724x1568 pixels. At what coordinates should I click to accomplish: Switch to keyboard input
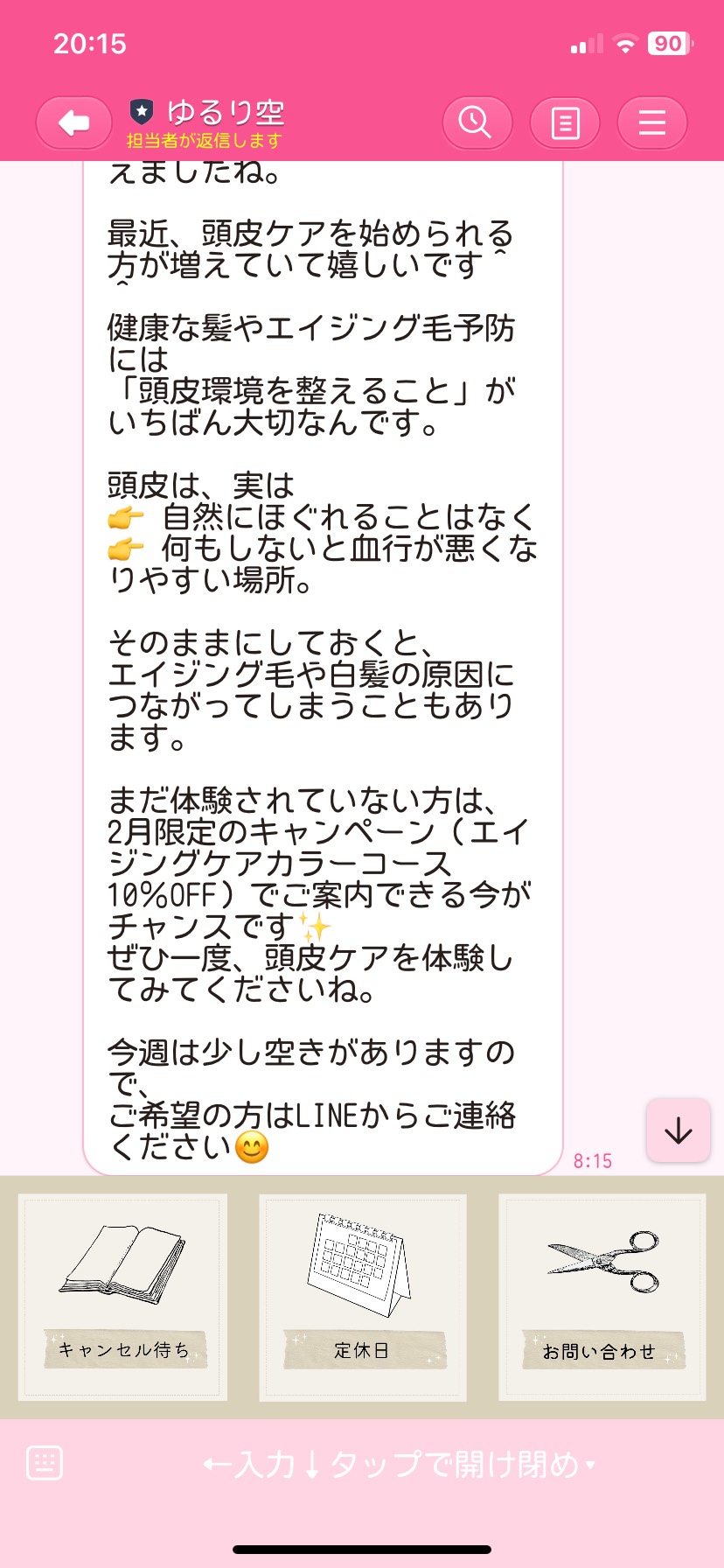click(x=45, y=1462)
